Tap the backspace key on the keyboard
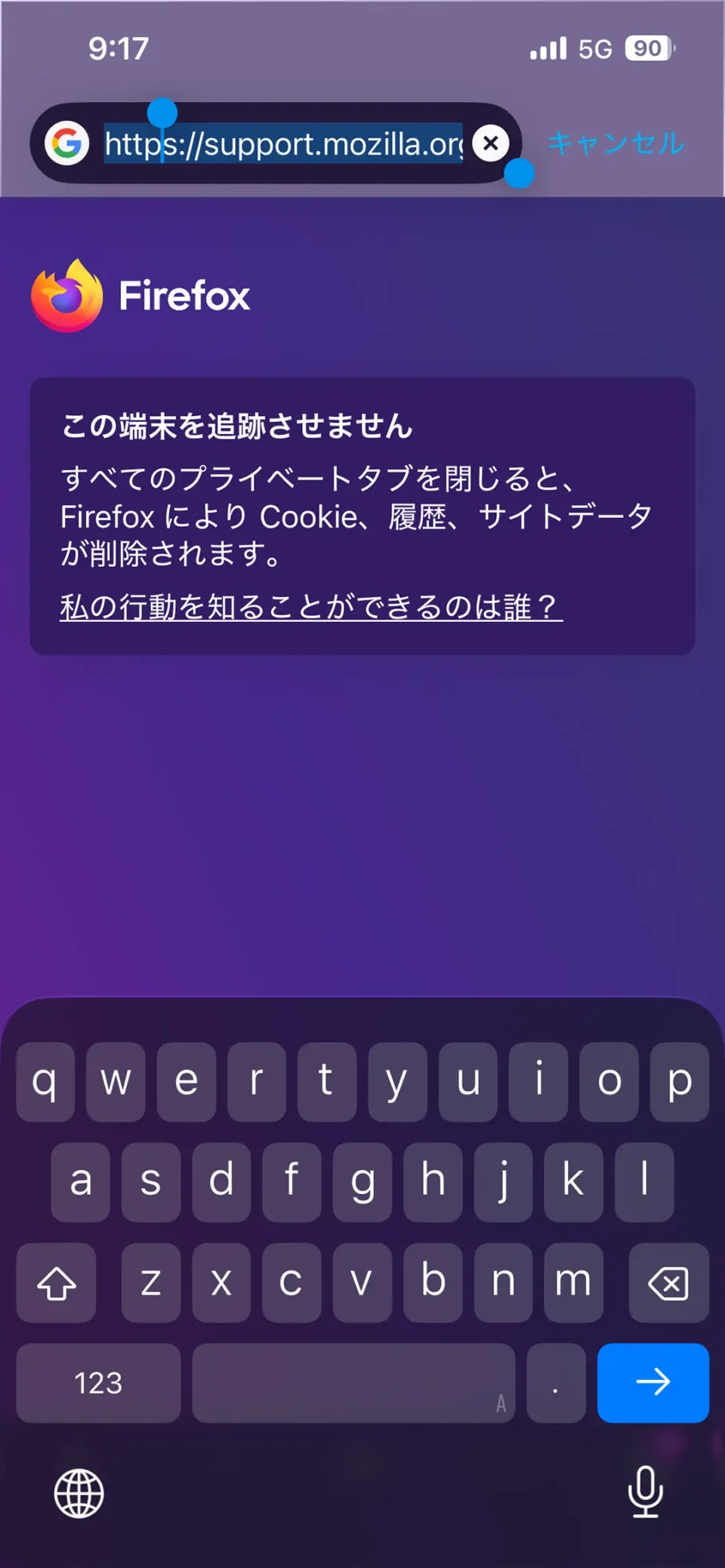This screenshot has height=1568, width=725. tap(668, 1283)
